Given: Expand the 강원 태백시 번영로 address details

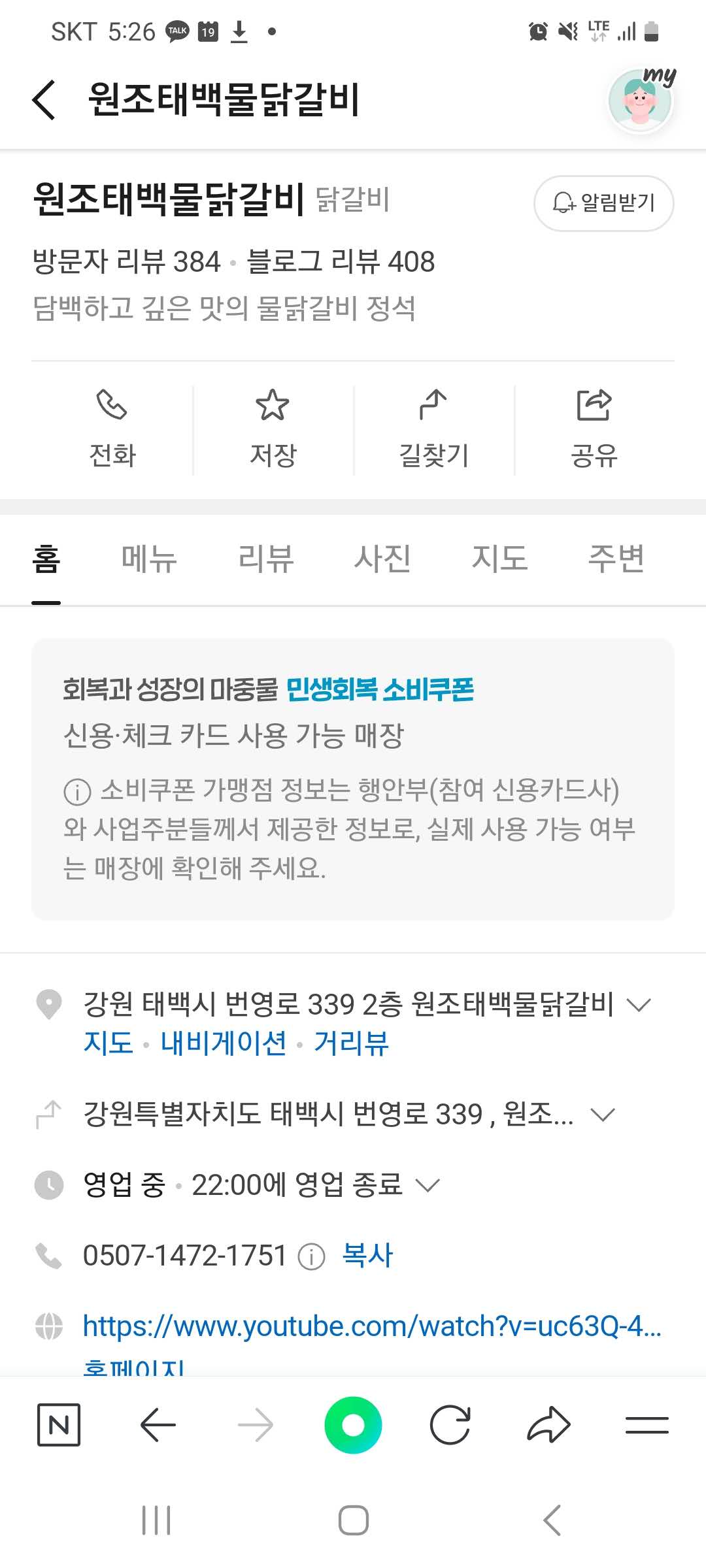Looking at the screenshot, I should (639, 1005).
